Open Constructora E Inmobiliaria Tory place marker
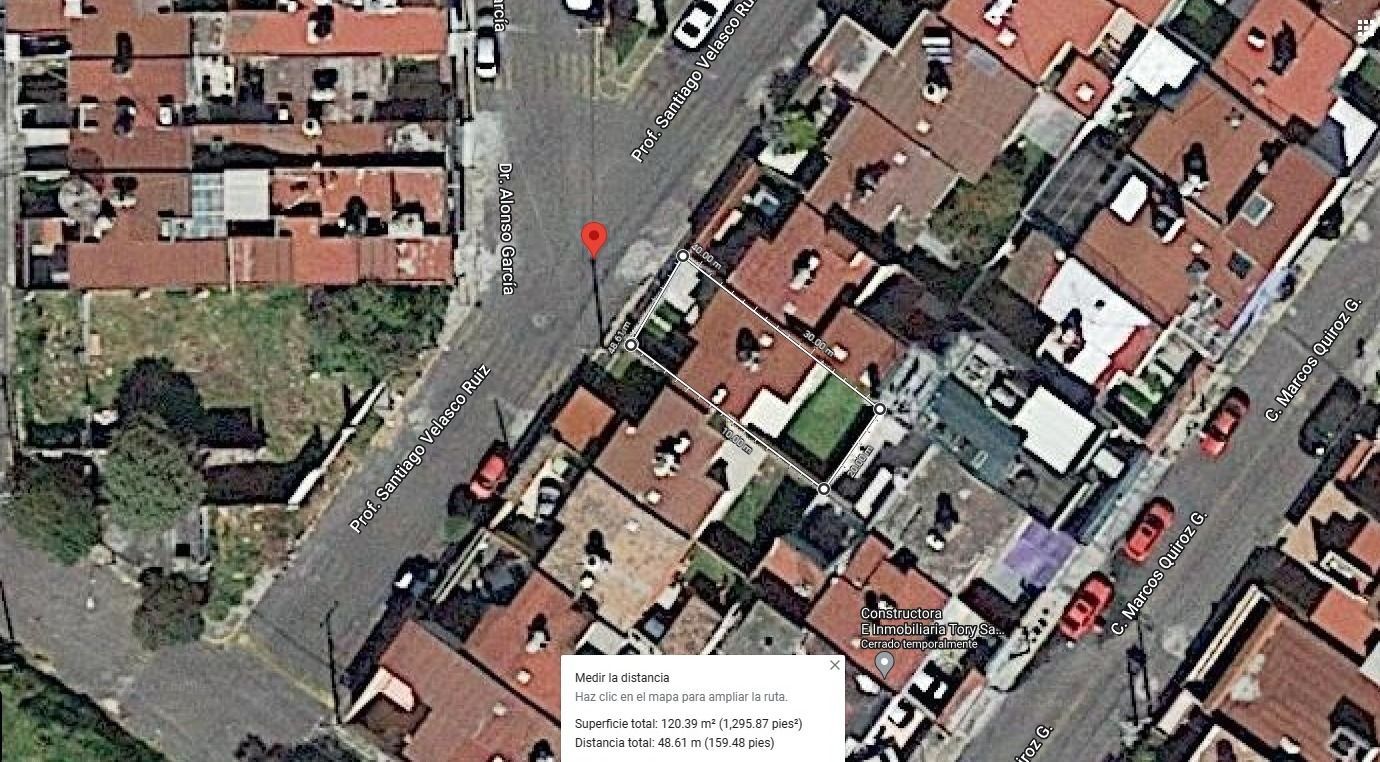Viewport: 1380px width, 762px height. (x=884, y=664)
